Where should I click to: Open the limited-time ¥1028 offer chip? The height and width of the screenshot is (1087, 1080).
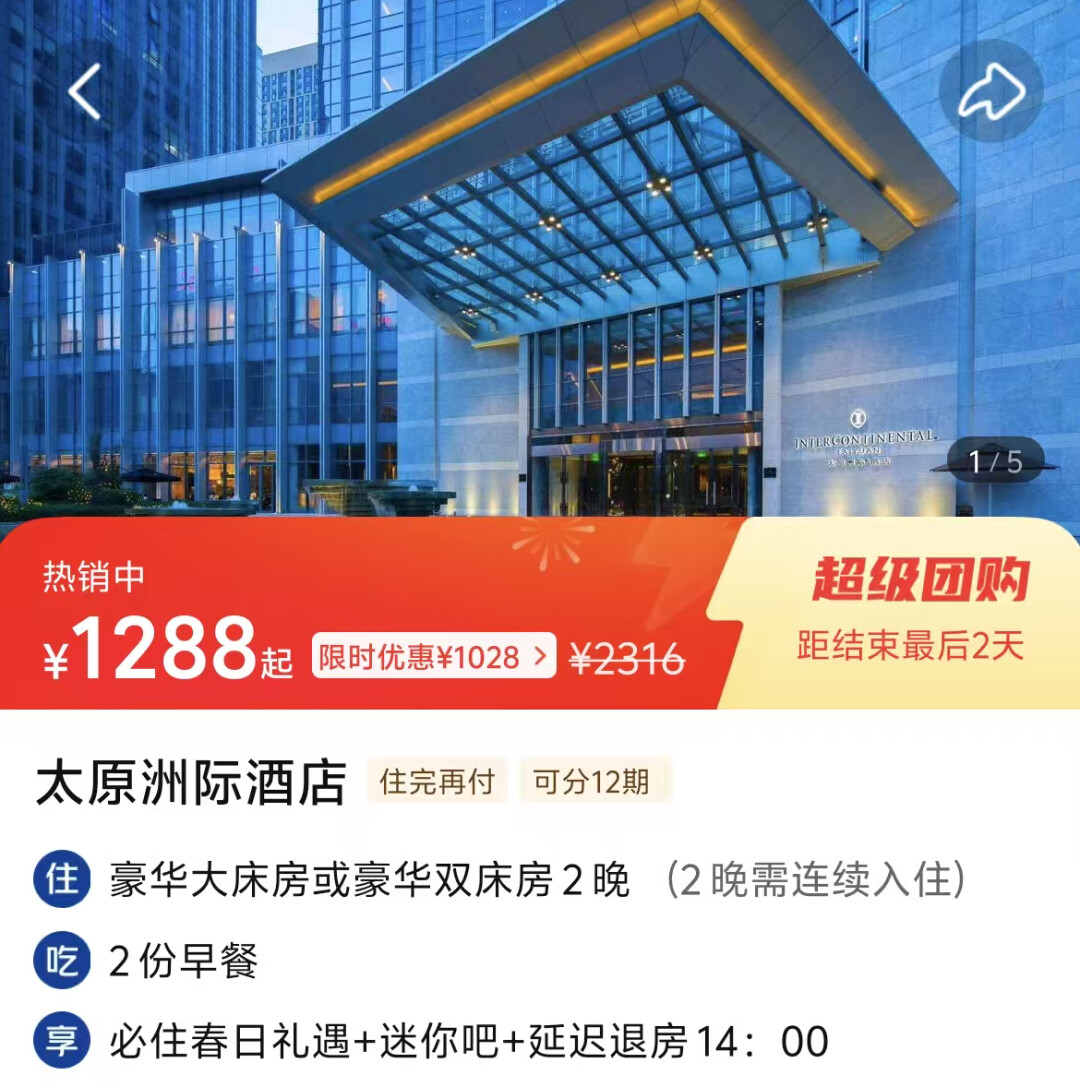tap(433, 657)
